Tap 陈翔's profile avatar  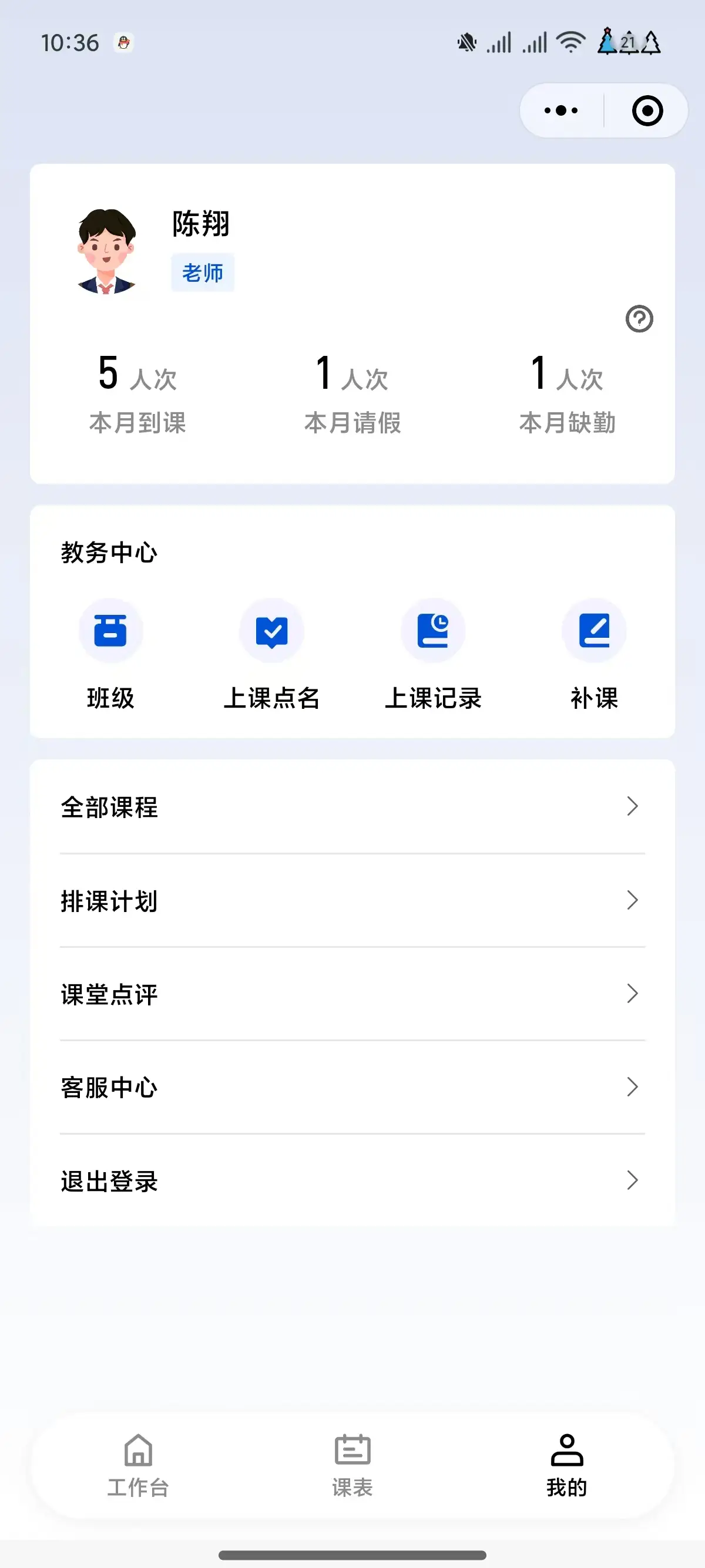(106, 251)
